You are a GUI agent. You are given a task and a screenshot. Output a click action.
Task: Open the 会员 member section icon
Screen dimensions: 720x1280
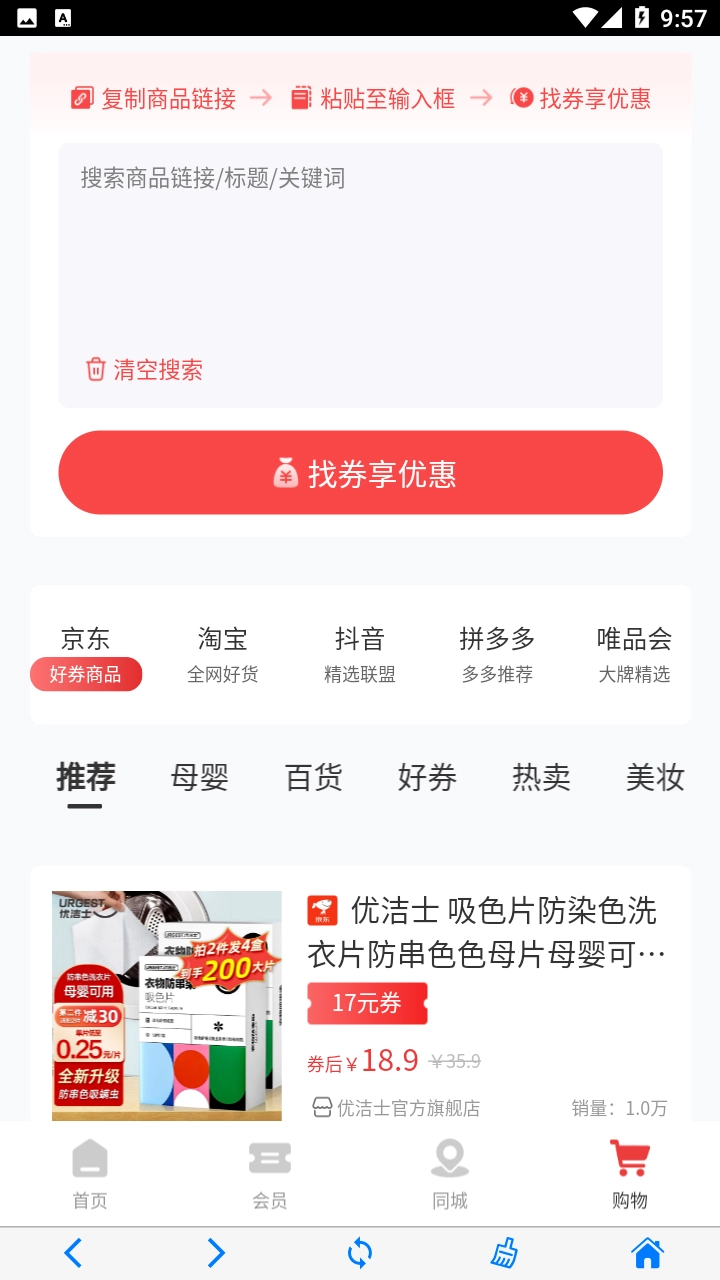tap(269, 1158)
